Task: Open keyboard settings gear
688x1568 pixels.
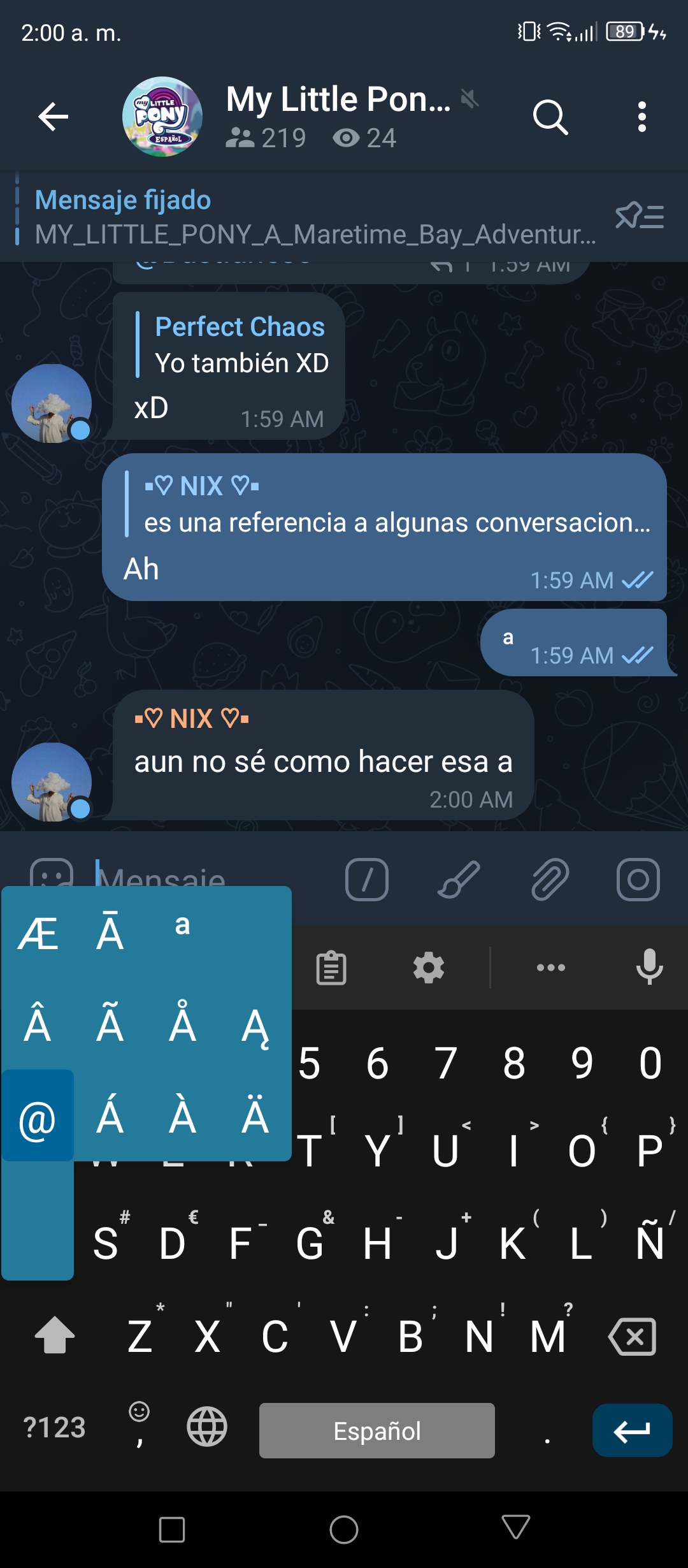Action: point(429,968)
